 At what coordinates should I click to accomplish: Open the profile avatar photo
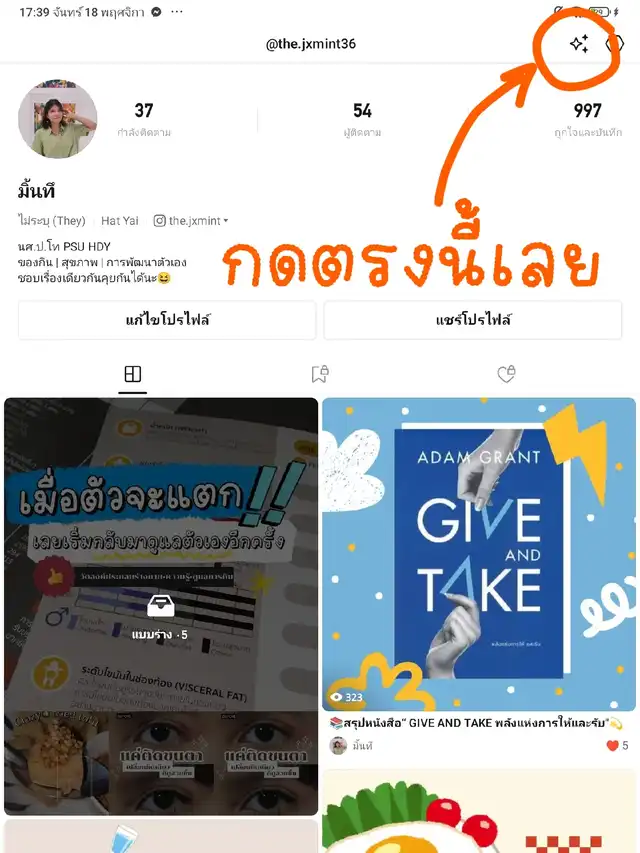(x=58, y=119)
